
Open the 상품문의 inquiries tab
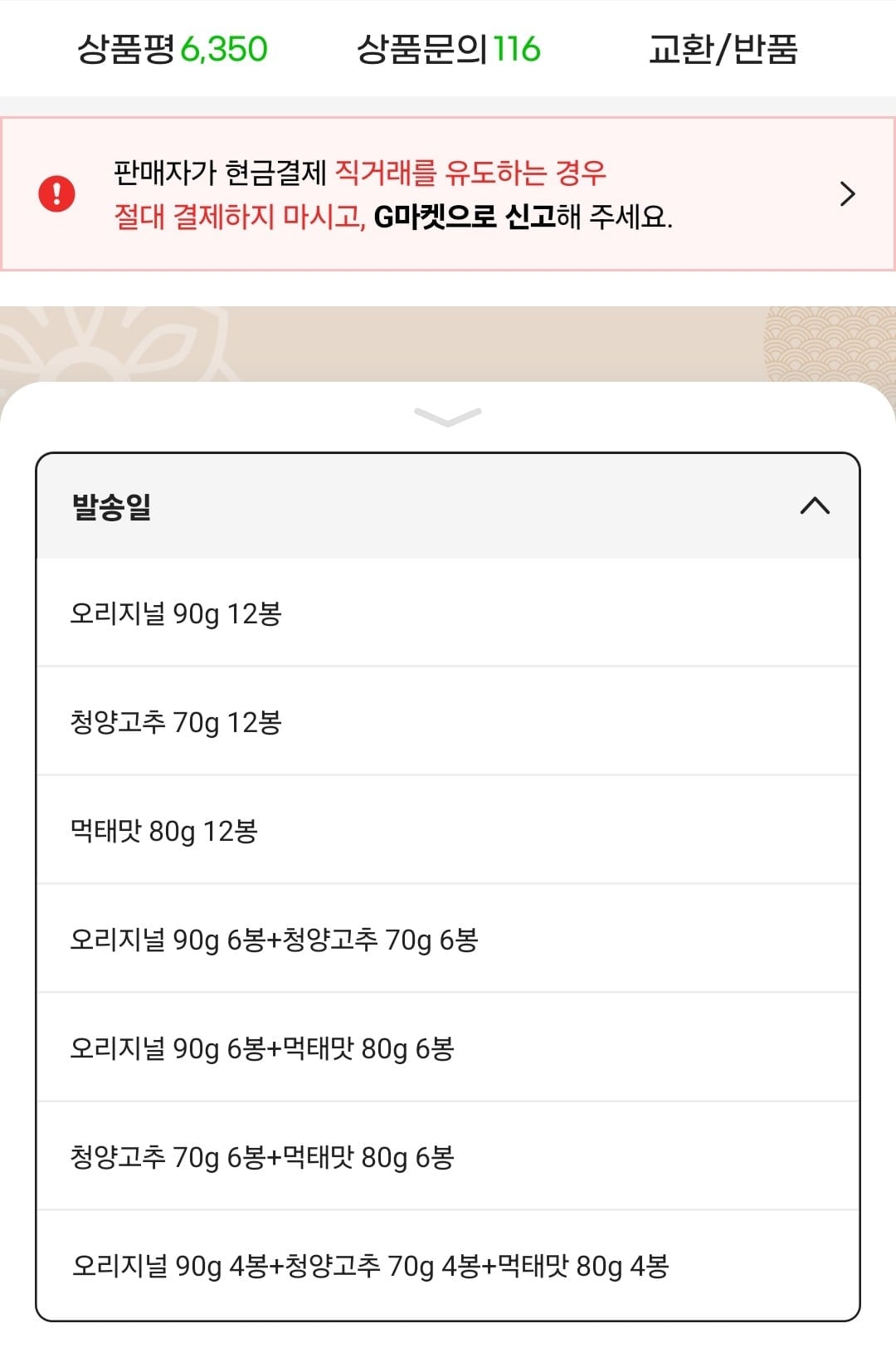[448, 49]
